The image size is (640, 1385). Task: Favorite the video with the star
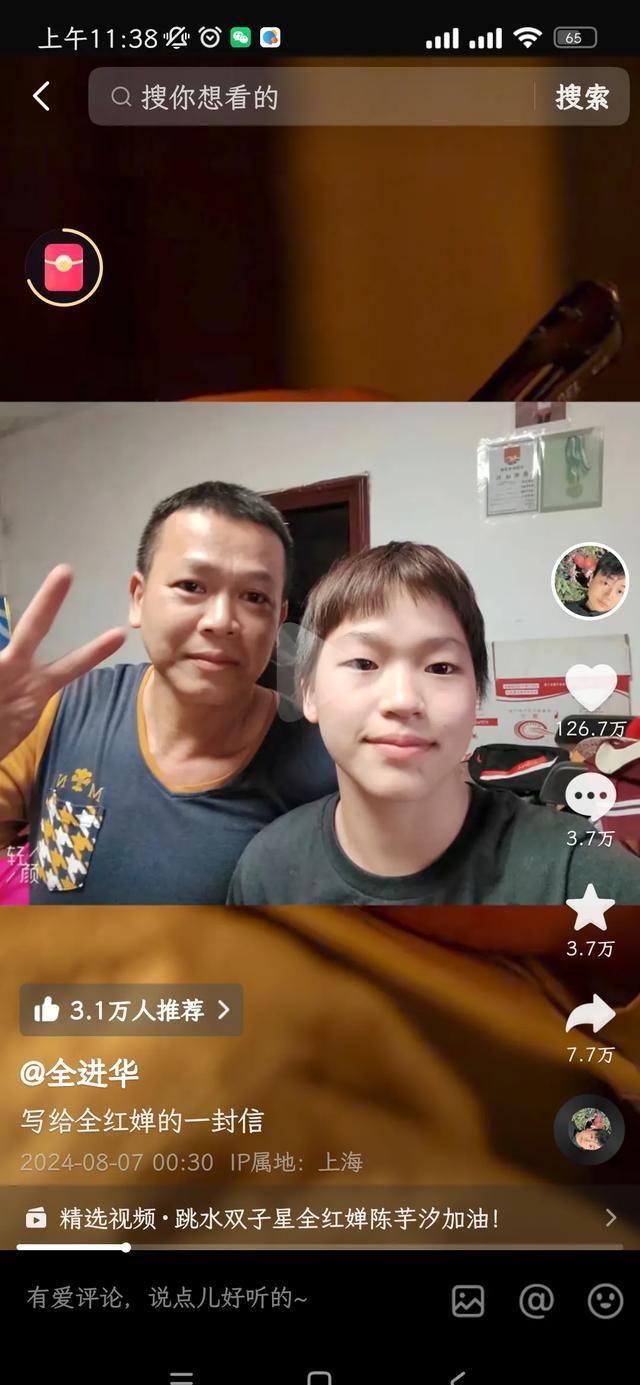590,908
